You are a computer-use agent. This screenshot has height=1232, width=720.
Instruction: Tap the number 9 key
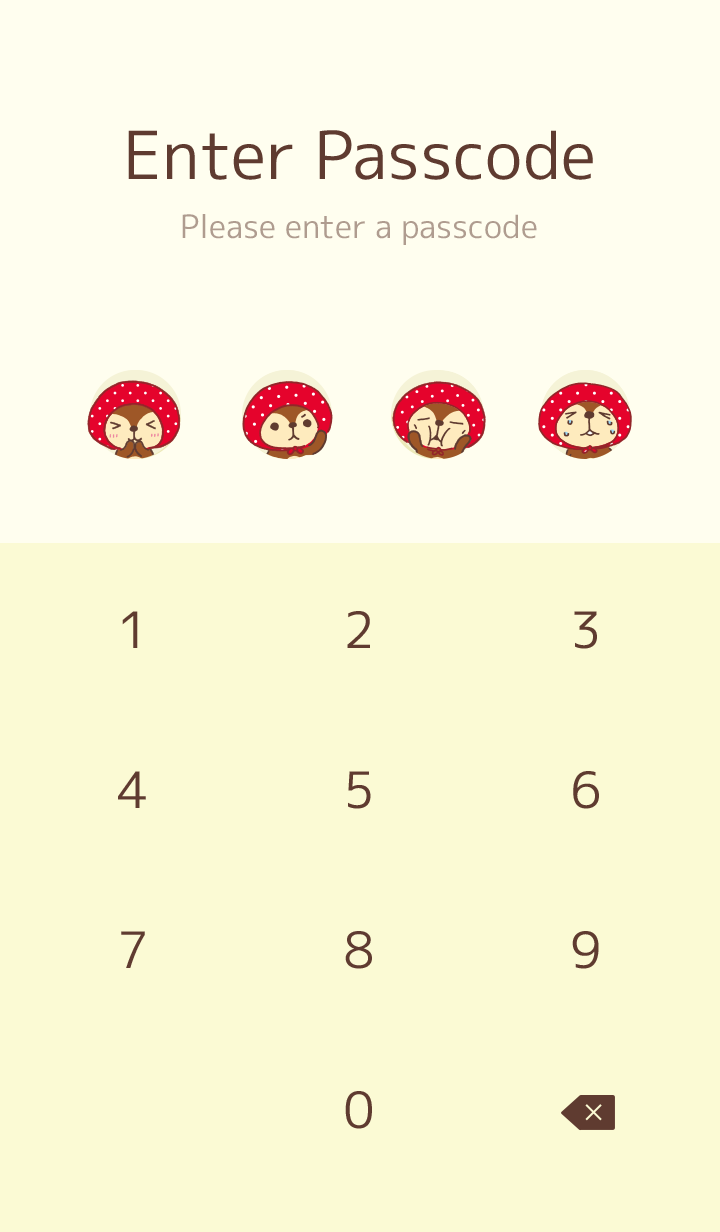pyautogui.click(x=586, y=951)
